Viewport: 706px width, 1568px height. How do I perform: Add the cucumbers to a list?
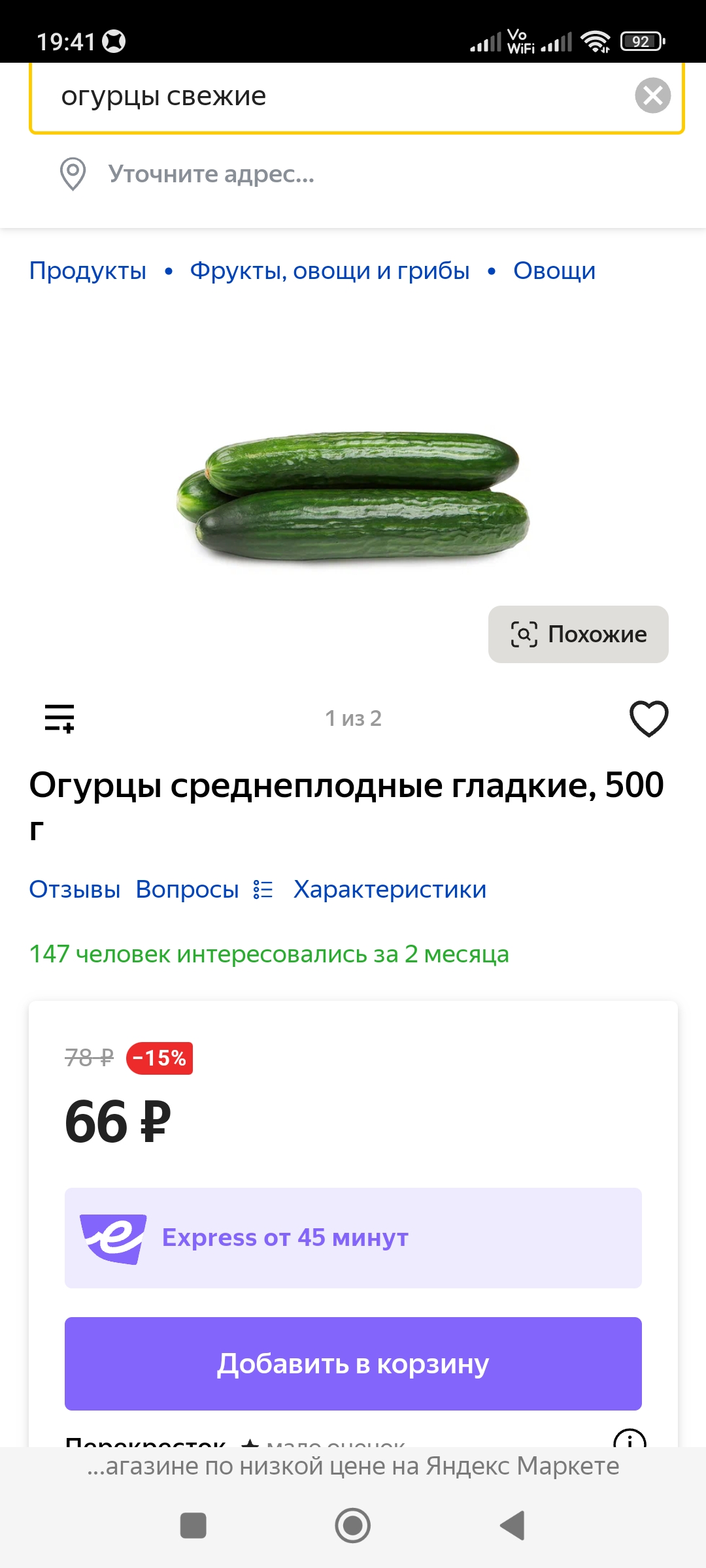tap(59, 718)
